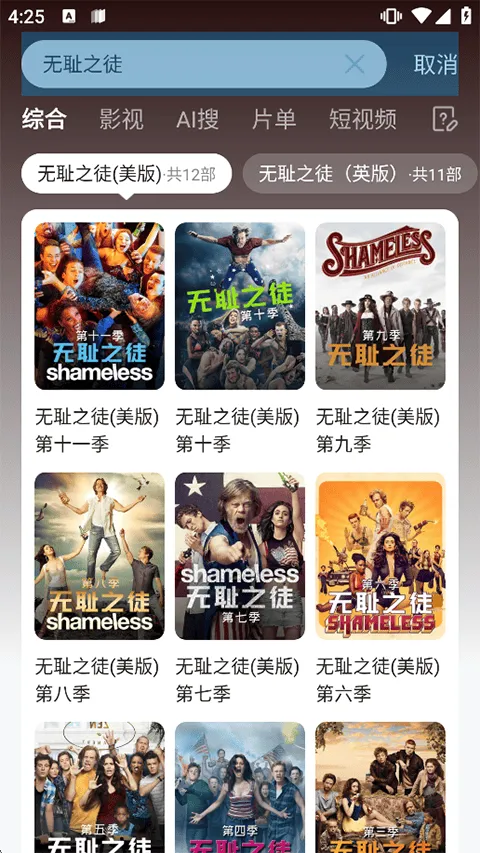Open 无耻之徒(美版) 第十一季
The width and height of the screenshot is (480, 853).
[x=100, y=338]
